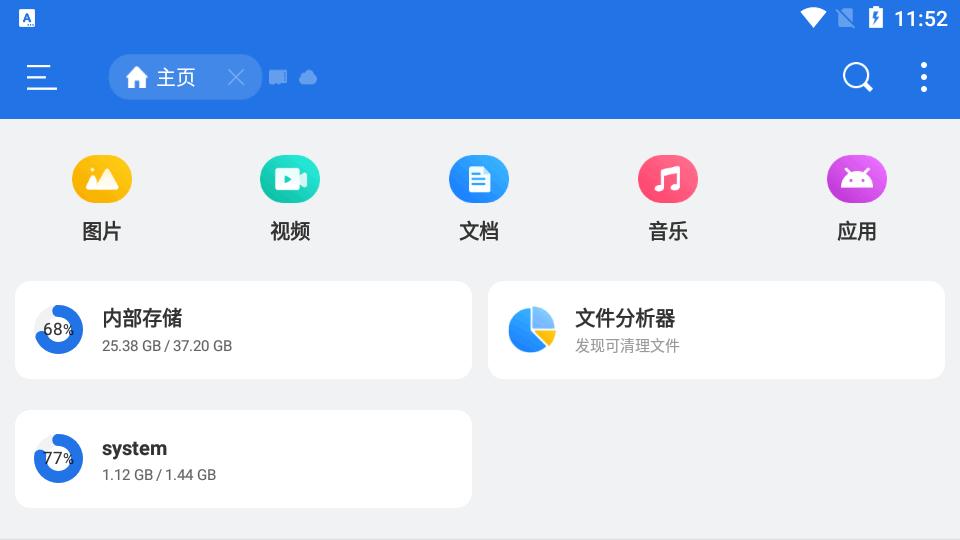Go to the 音乐 music category

pos(668,199)
